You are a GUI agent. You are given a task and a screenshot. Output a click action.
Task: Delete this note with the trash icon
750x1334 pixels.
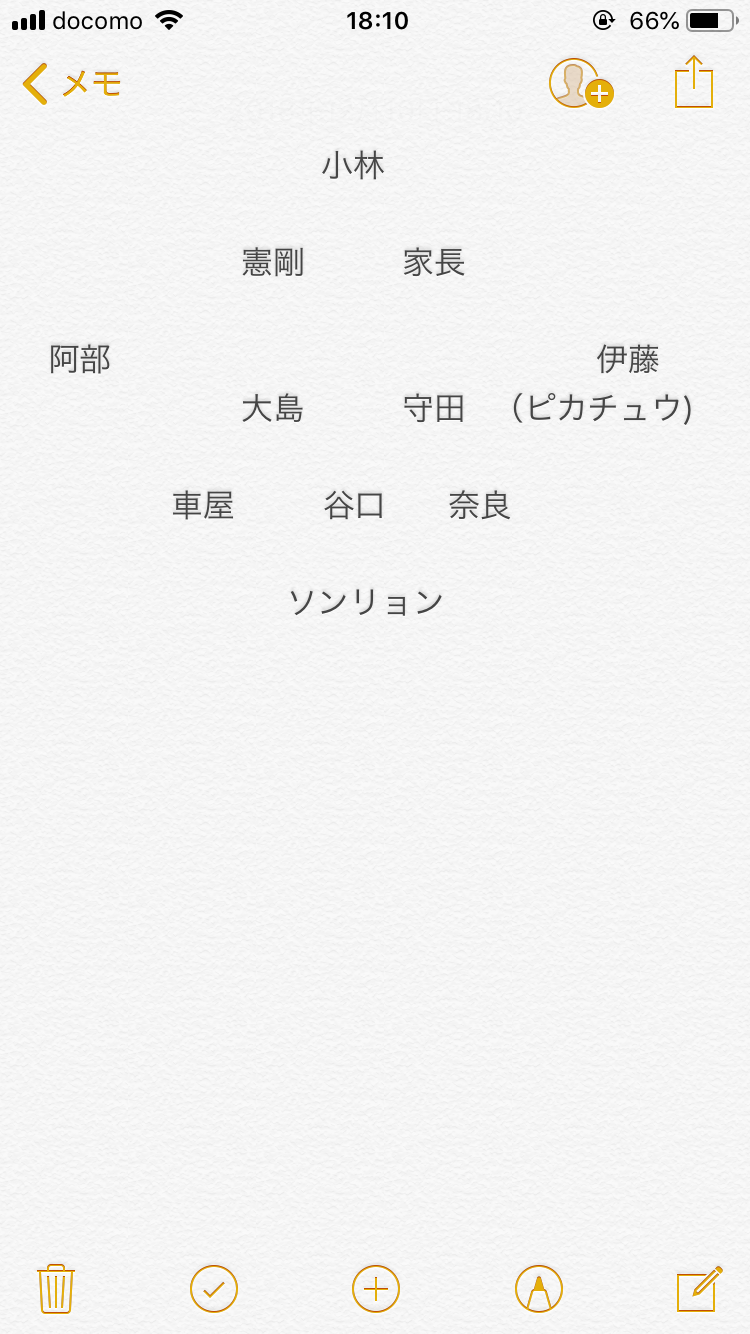tap(56, 1288)
